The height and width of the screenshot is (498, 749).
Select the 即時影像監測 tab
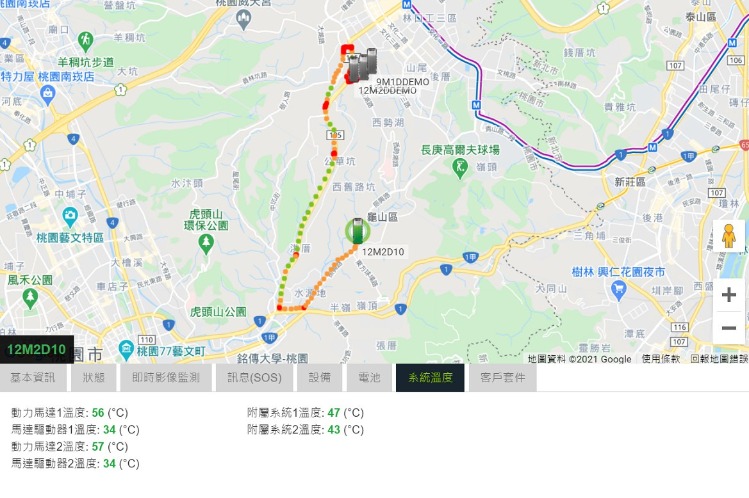tap(166, 378)
